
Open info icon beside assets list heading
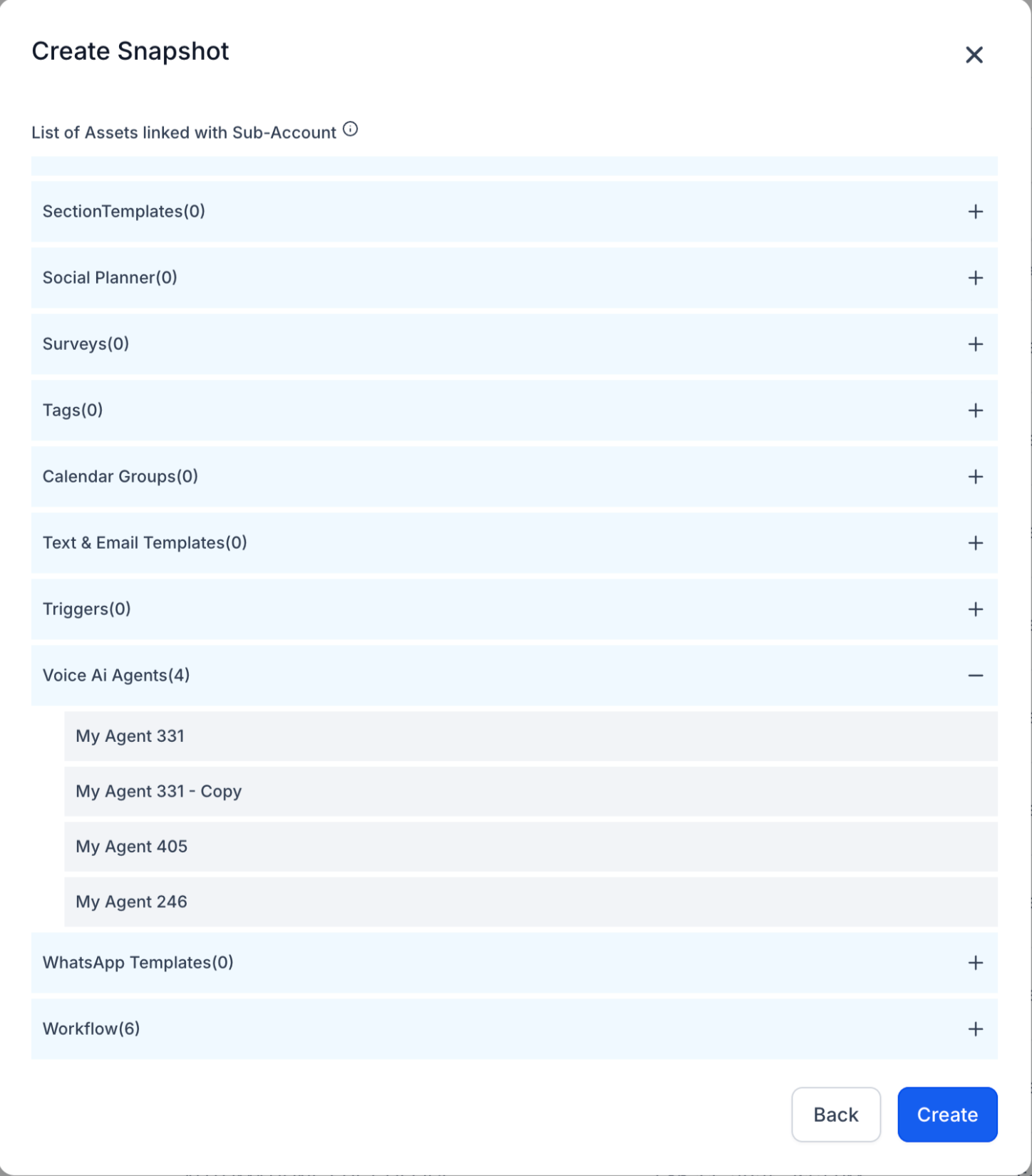pos(350,130)
